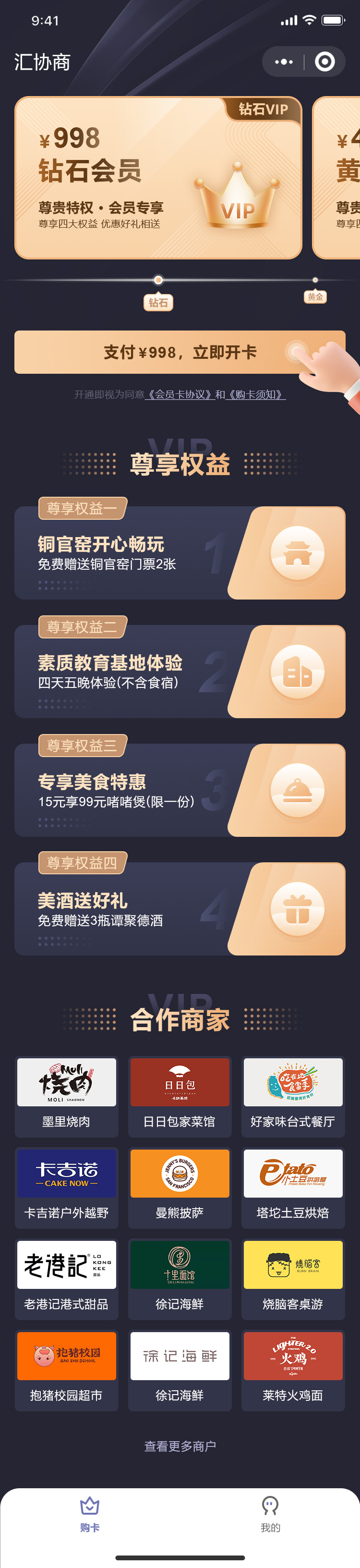Open 美酒送好礼 benefit card
Viewport: 360px width, 1568px height.
coord(180,909)
